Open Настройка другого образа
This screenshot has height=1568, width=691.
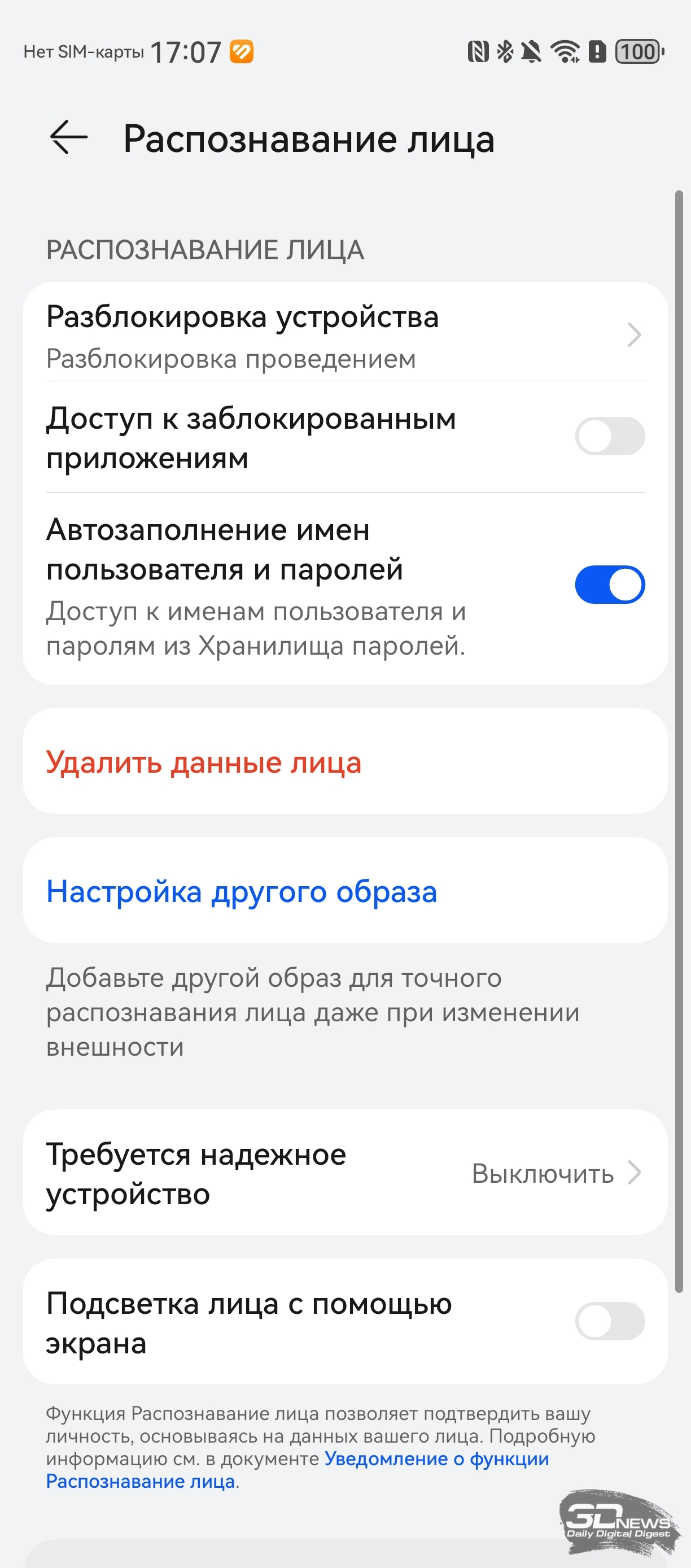point(242,892)
